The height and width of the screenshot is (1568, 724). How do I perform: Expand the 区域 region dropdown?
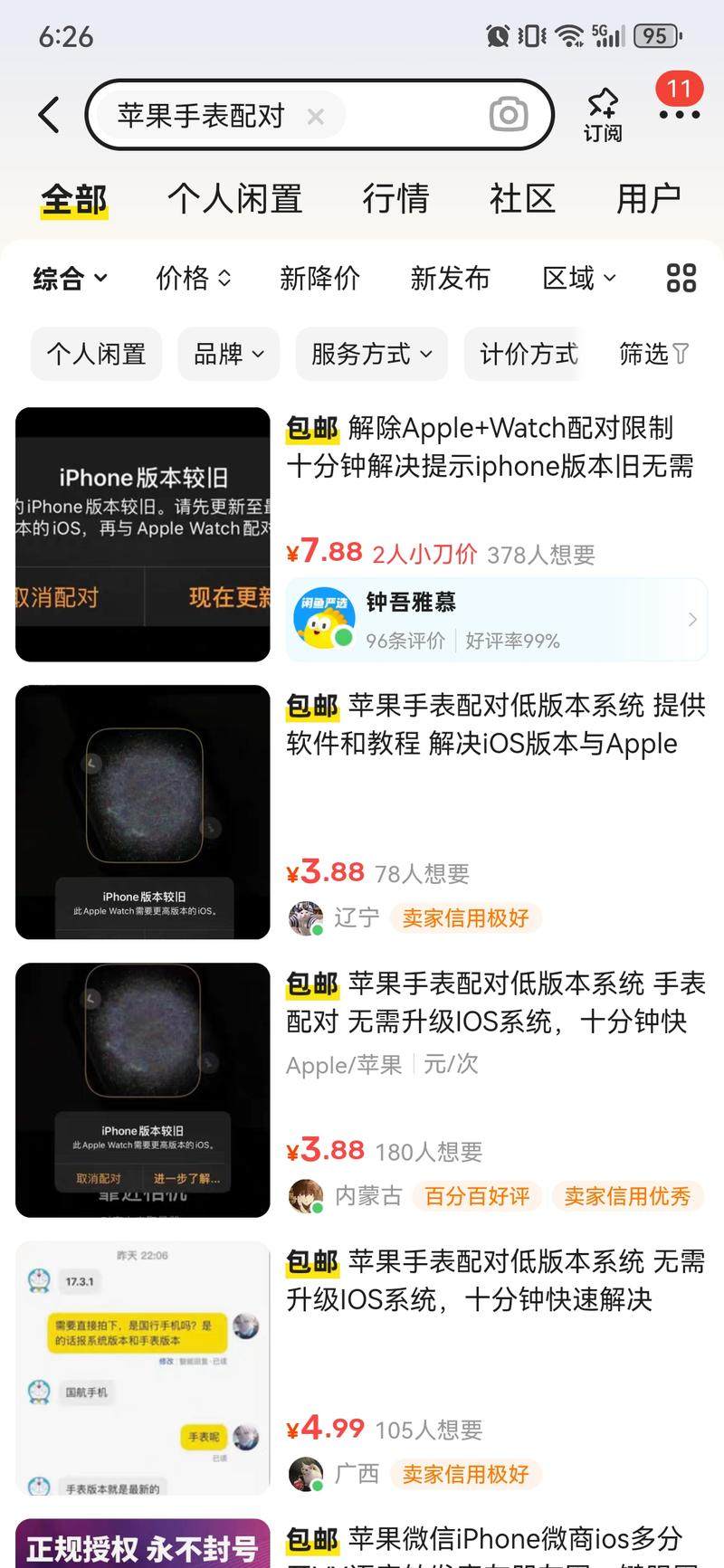578,278
